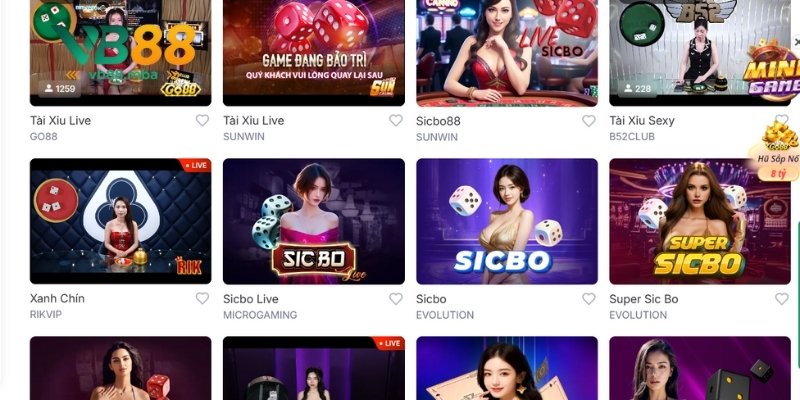This screenshot has height=400, width=800.
Task: Like the Xanh Chín game with its heart
Action: (202, 299)
